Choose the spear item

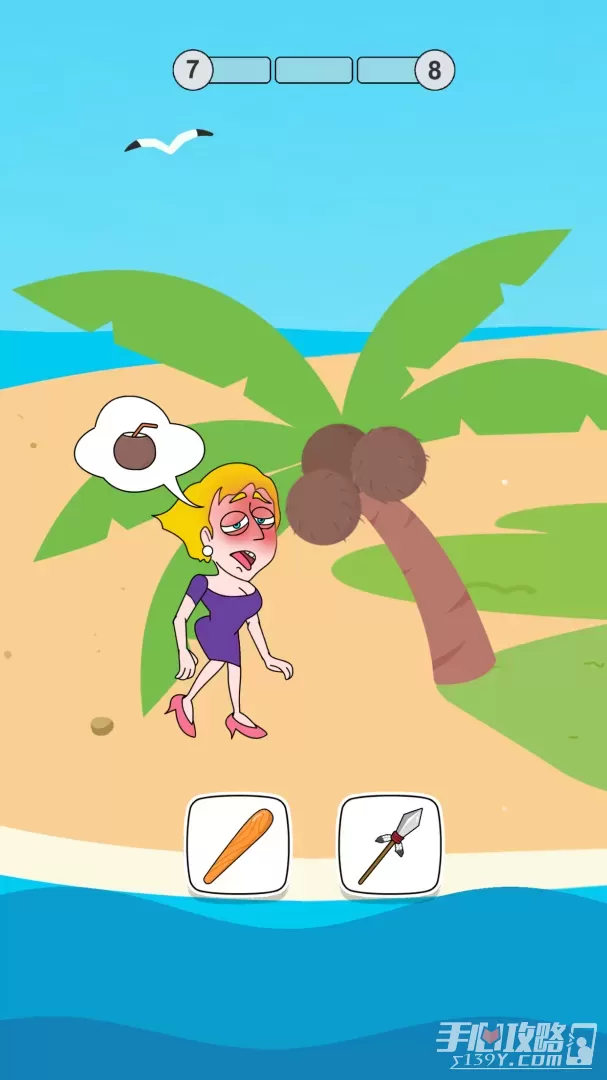[391, 845]
